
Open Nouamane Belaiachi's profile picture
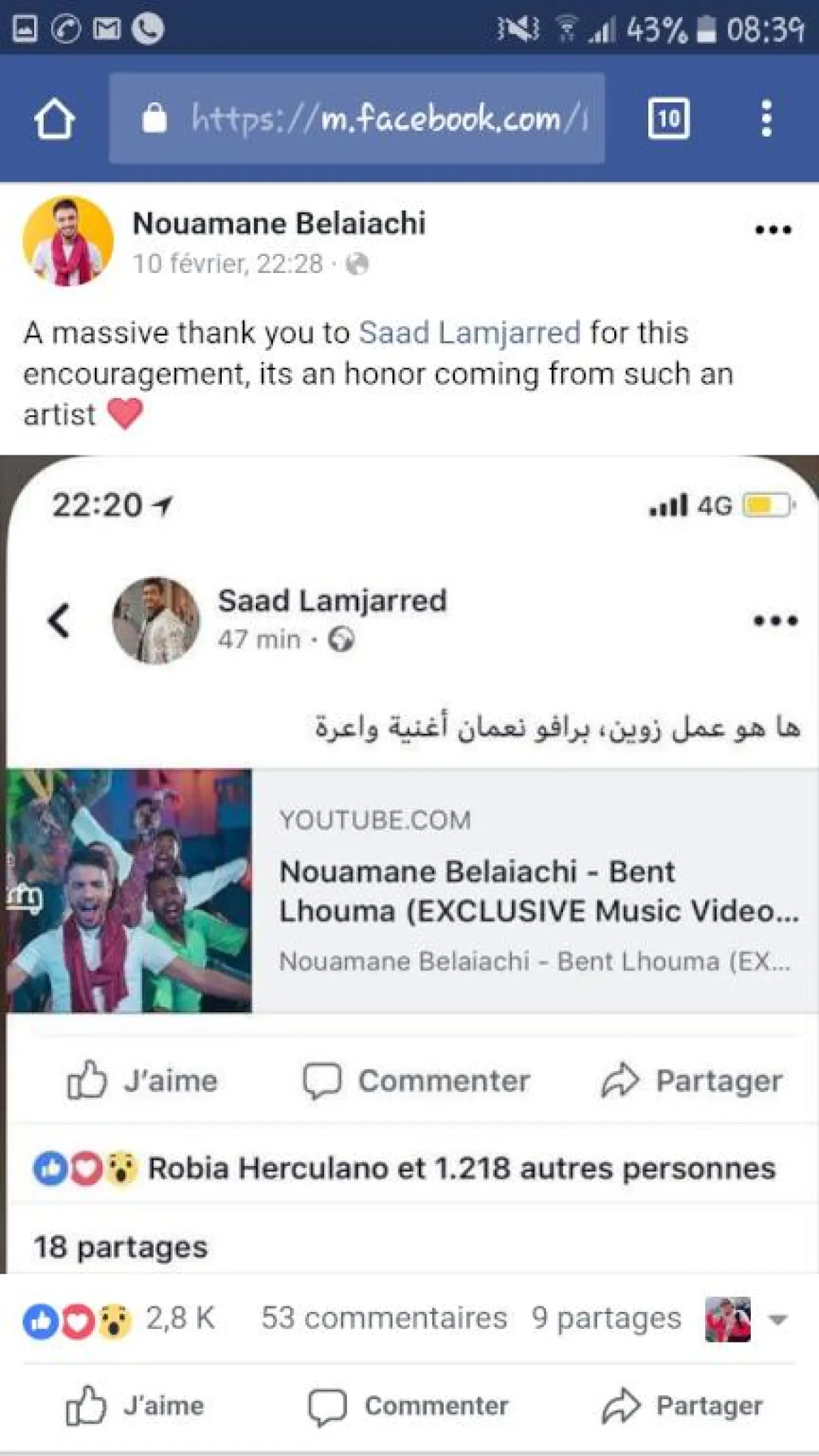(x=68, y=241)
